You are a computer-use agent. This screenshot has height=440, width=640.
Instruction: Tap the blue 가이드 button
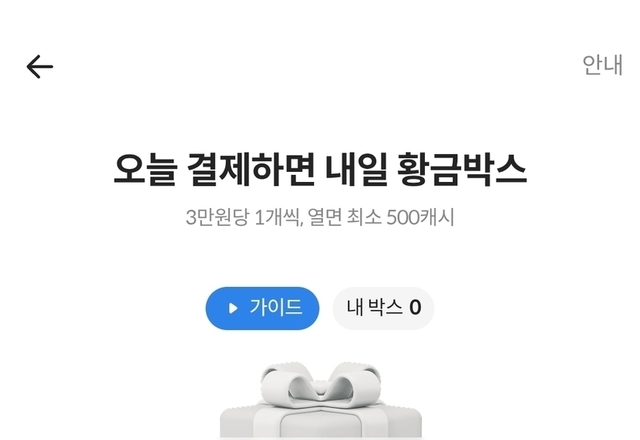[262, 308]
